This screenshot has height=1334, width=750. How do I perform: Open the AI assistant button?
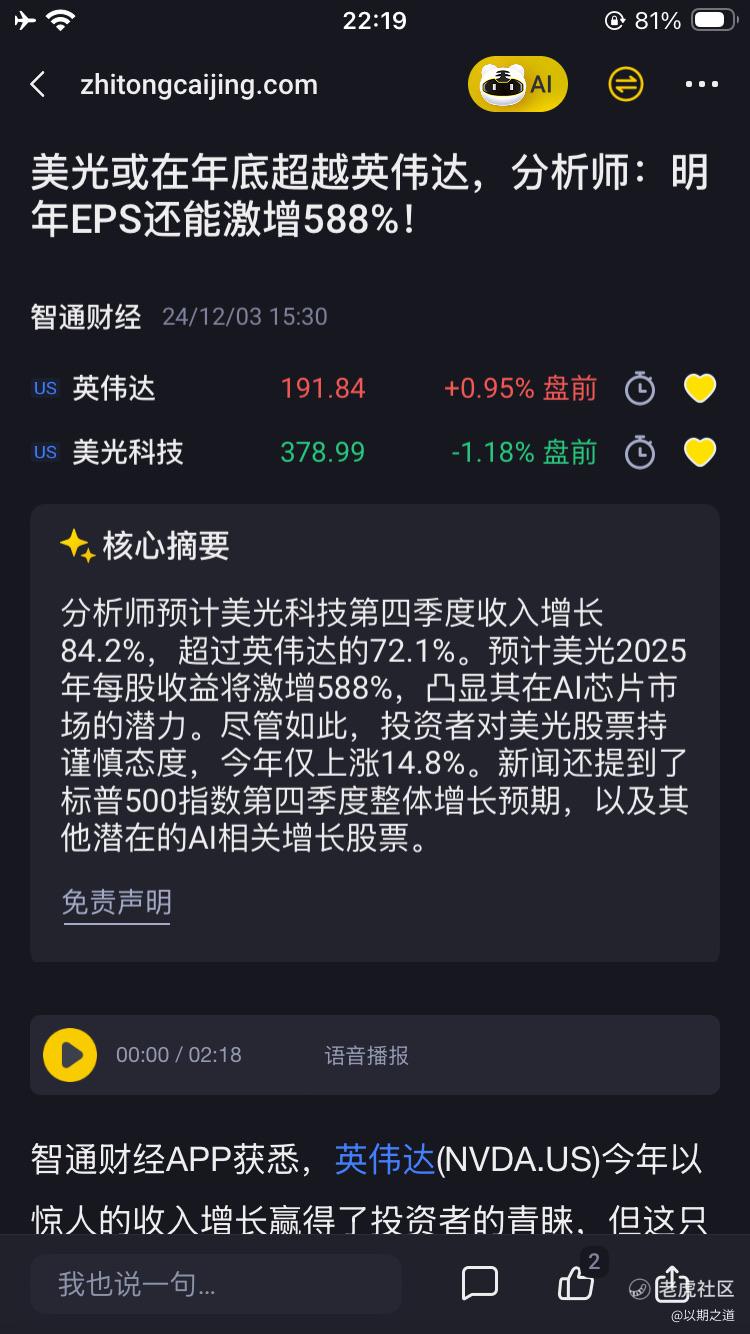(x=518, y=85)
